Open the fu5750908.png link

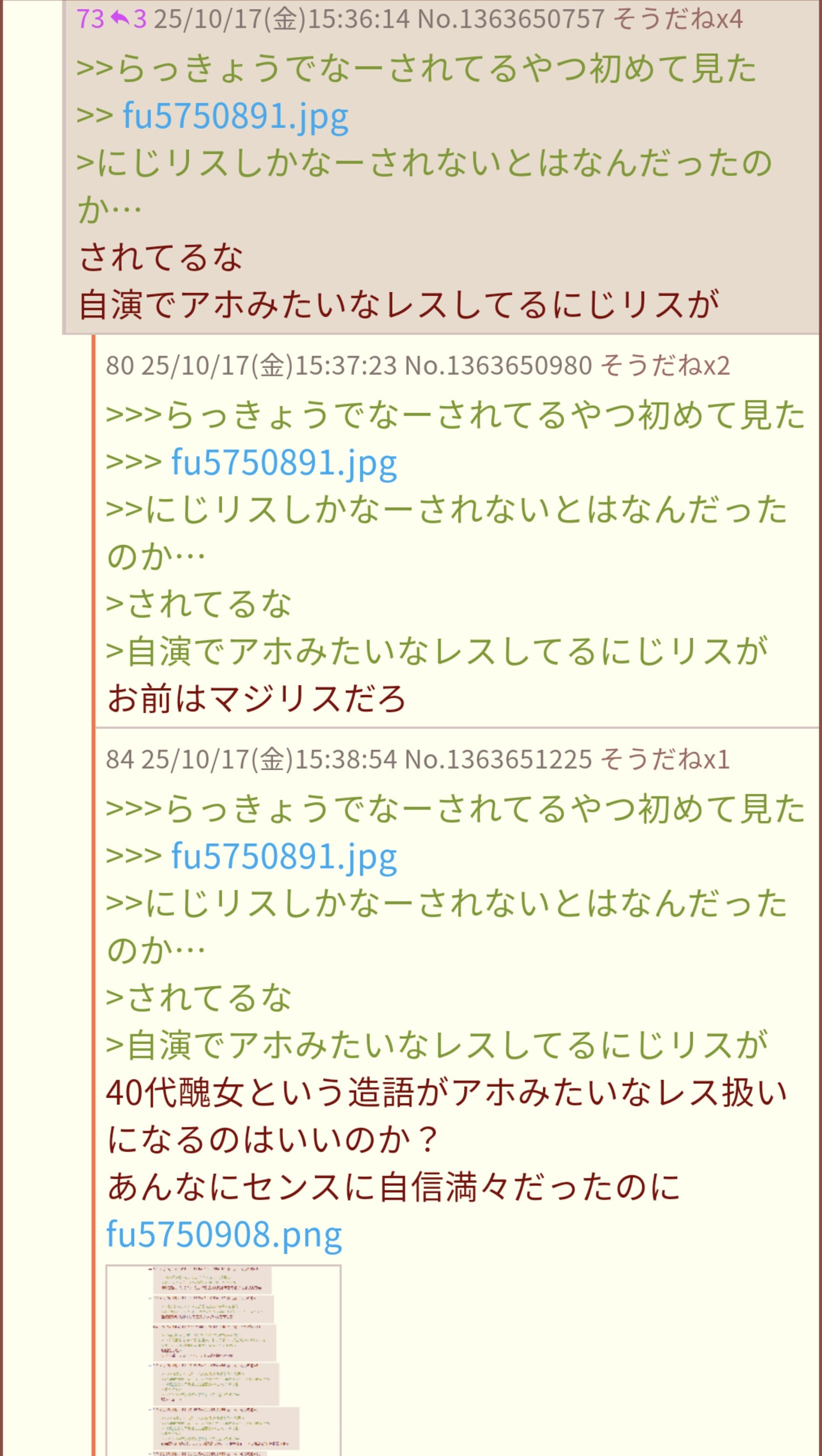pos(223,1233)
